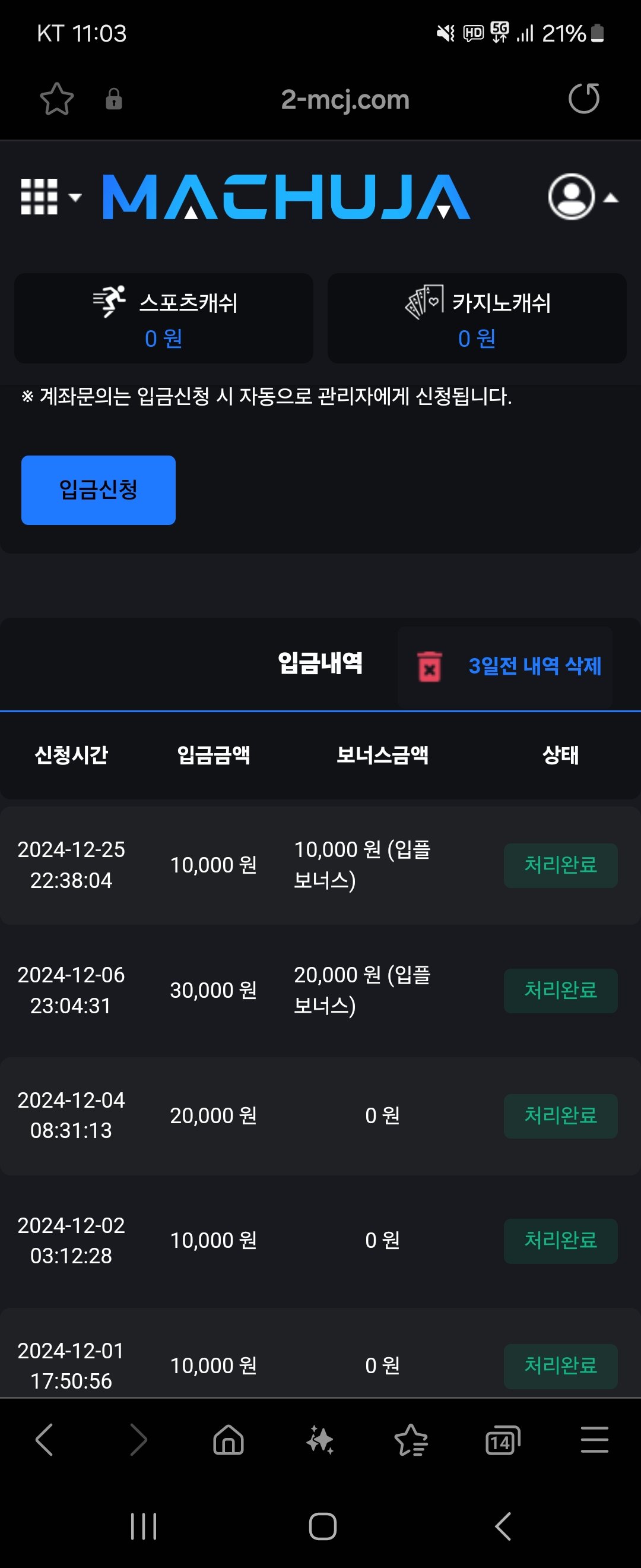The image size is (641, 1568).
Task: Open the user profile menu
Action: click(582, 197)
